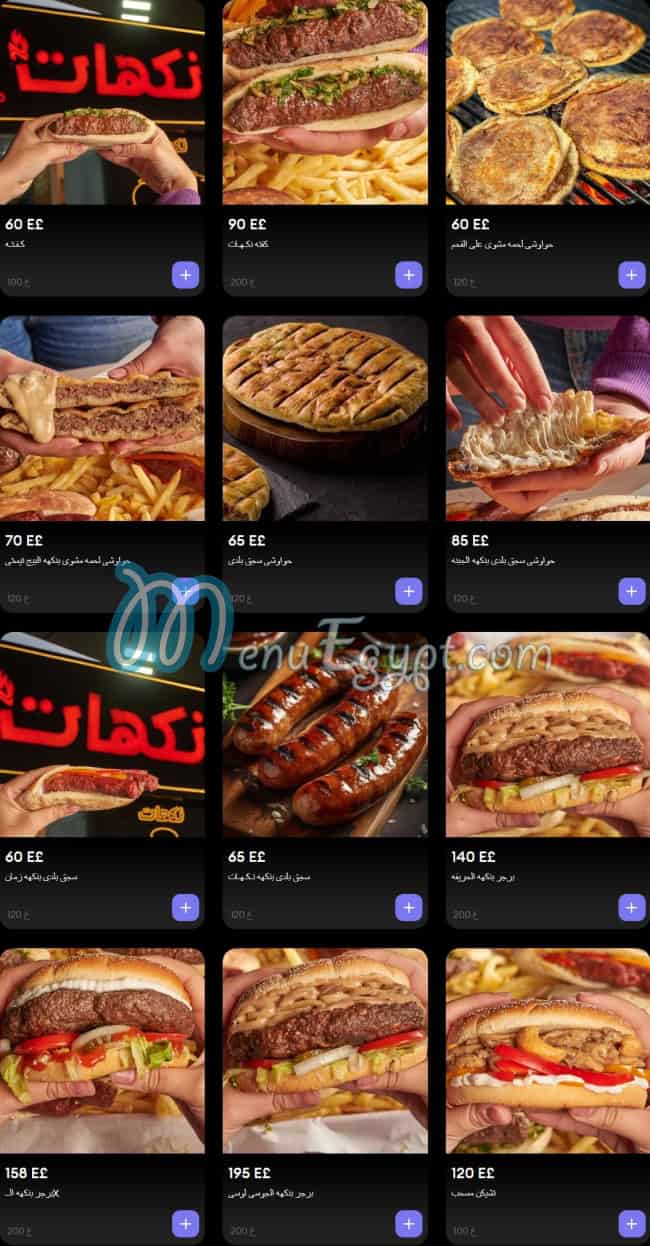Add the 60 E£ grilled حواوشي على الفحم

click(x=631, y=275)
